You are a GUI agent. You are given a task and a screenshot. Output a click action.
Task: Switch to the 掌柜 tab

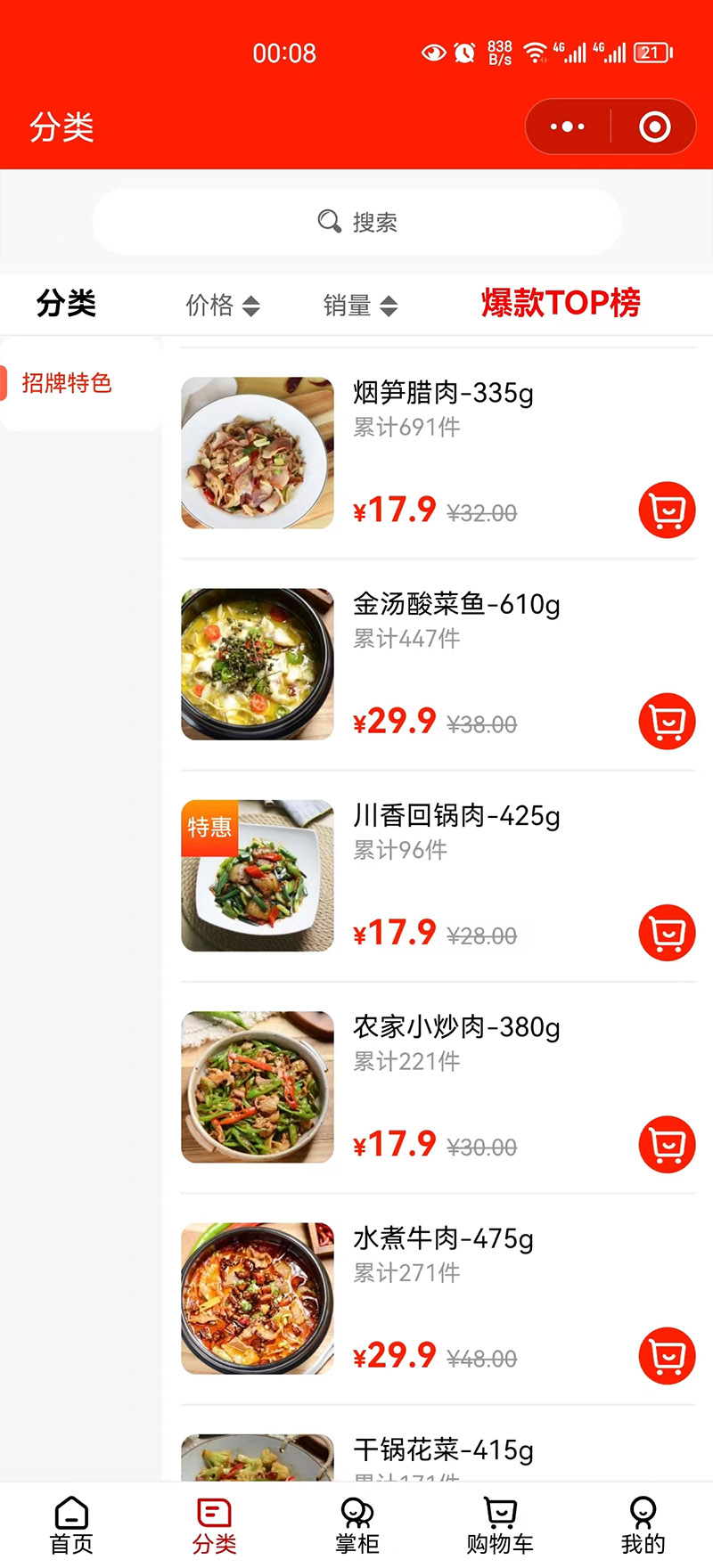point(356,1525)
